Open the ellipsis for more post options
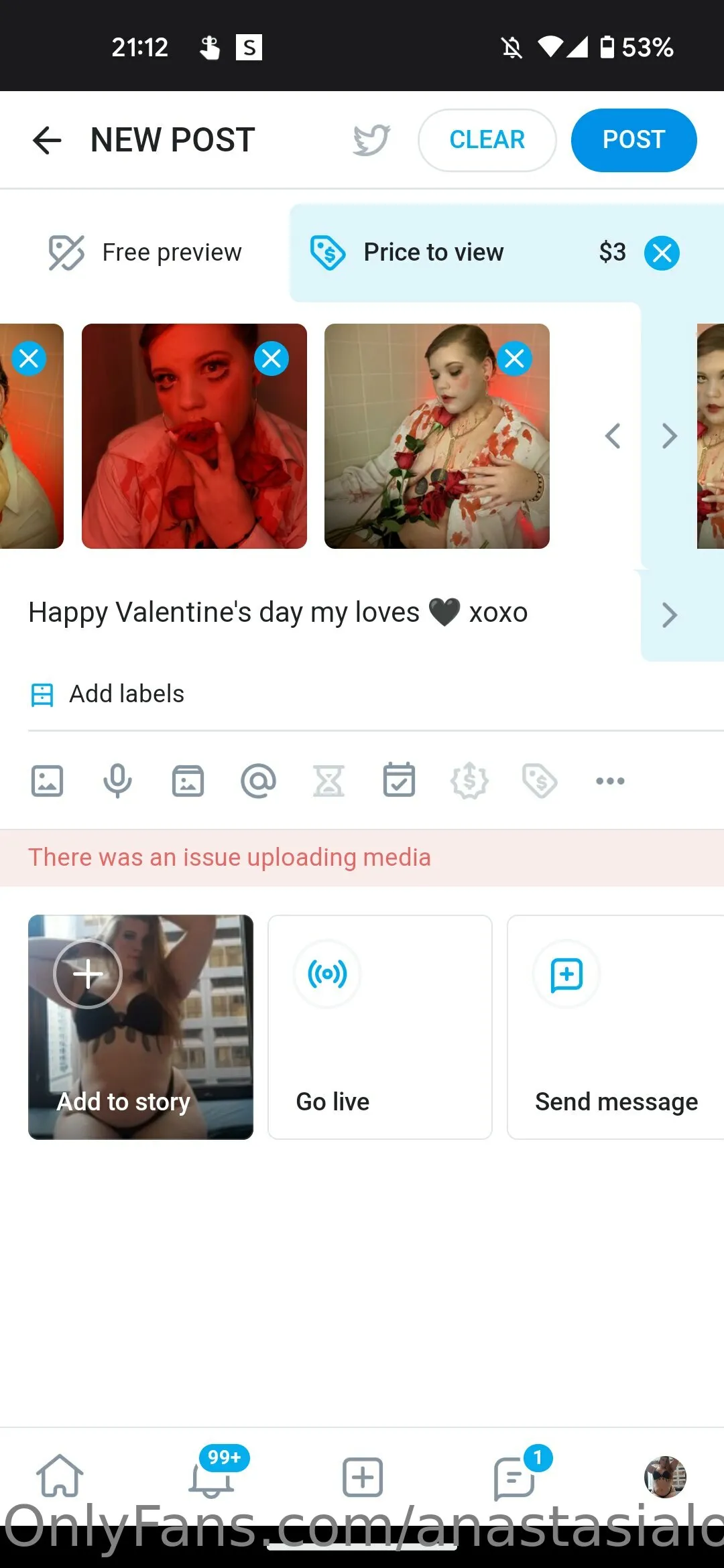 (x=609, y=780)
